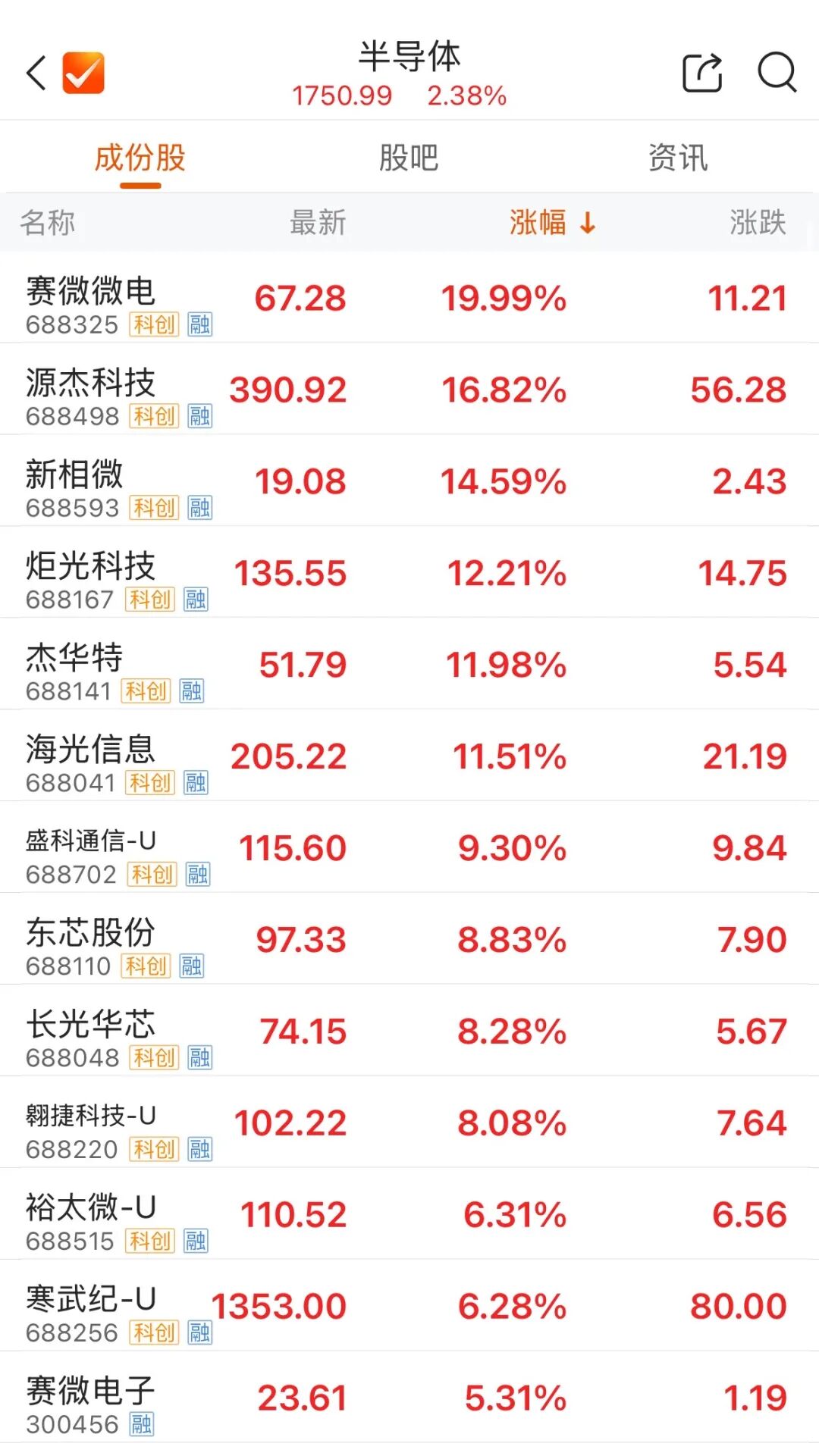The image size is (819, 1456).
Task: Open the 新相微 stock details
Action: click(x=409, y=481)
